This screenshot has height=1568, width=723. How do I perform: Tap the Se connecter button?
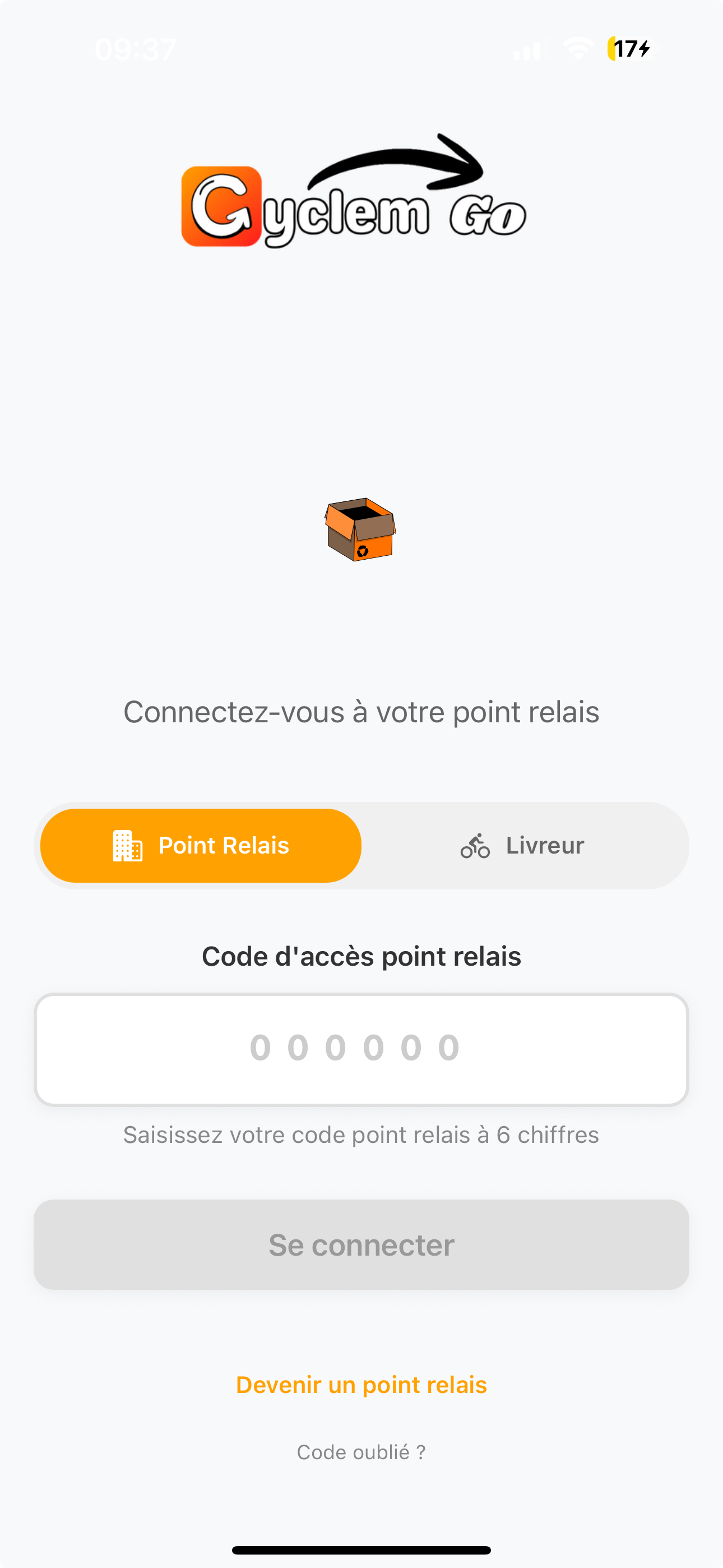point(361,1245)
